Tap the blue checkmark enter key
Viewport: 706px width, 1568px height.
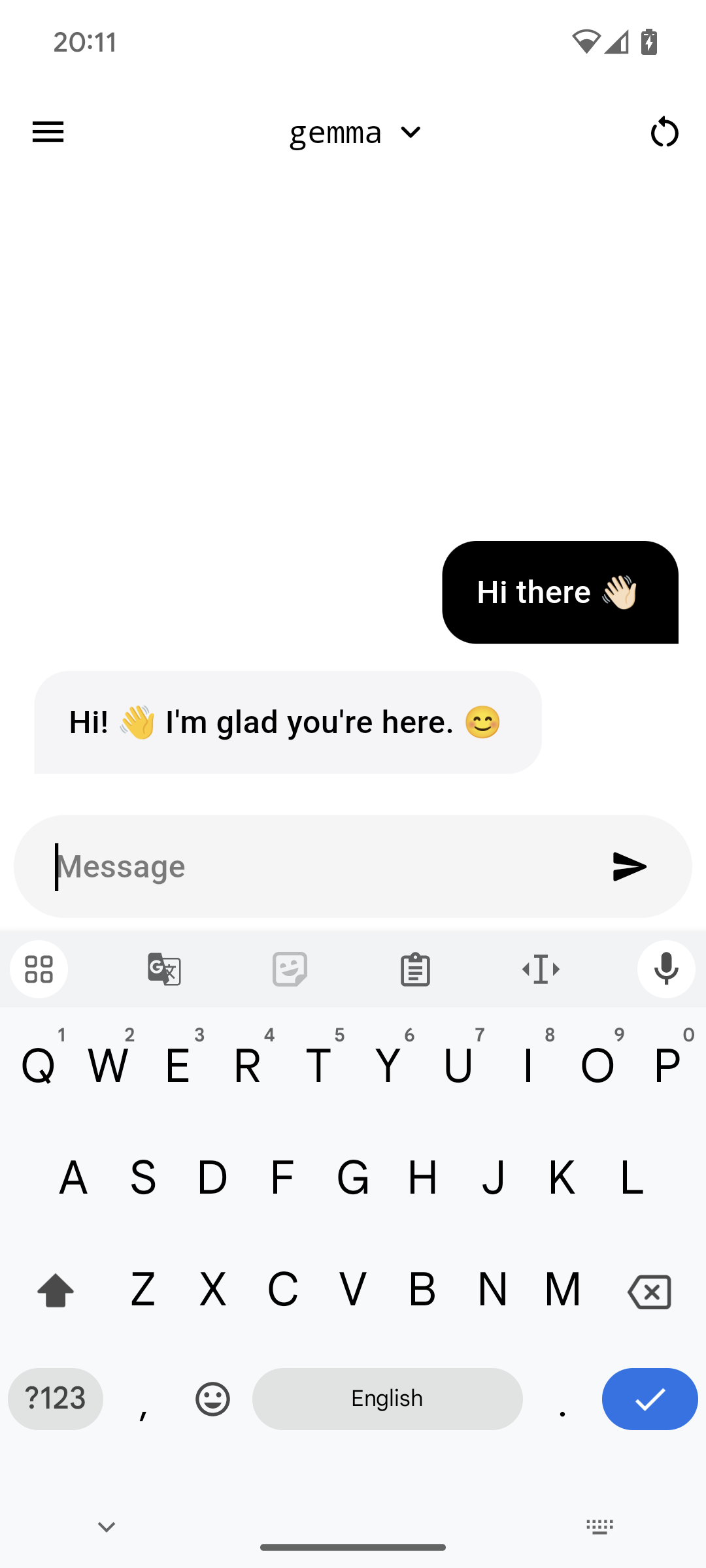(649, 1399)
